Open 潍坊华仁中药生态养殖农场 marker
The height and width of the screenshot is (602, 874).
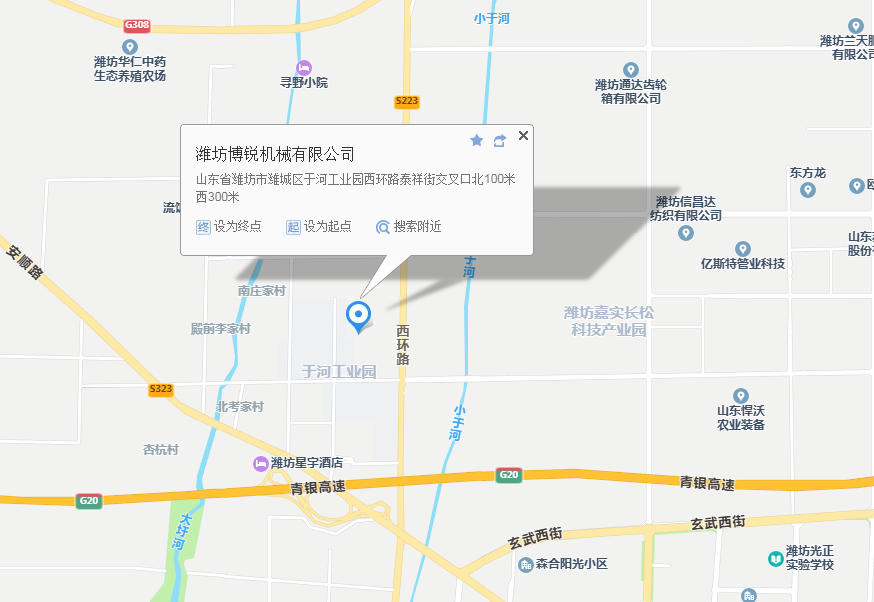click(x=129, y=46)
